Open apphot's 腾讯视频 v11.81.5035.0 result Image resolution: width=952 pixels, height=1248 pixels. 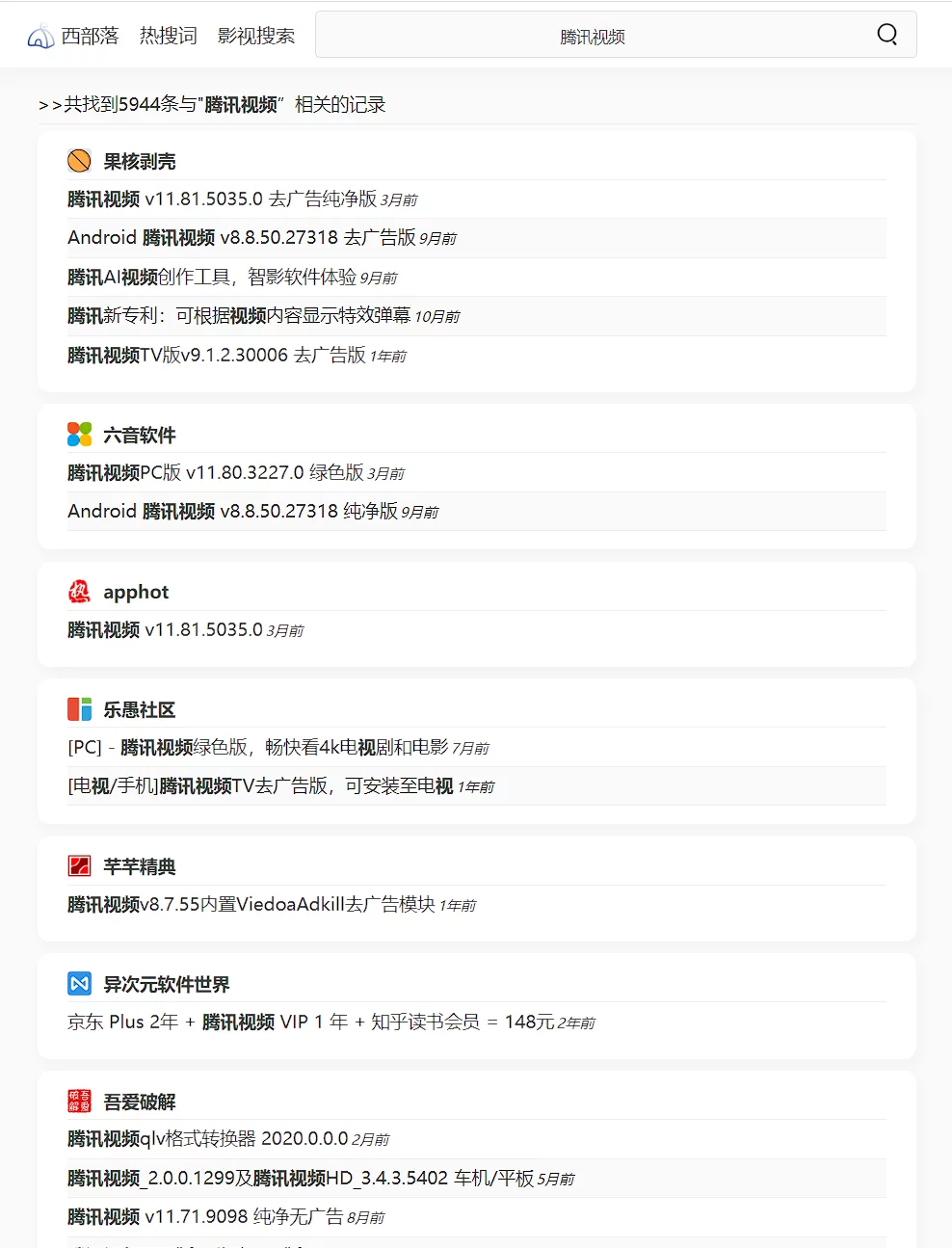coord(165,630)
